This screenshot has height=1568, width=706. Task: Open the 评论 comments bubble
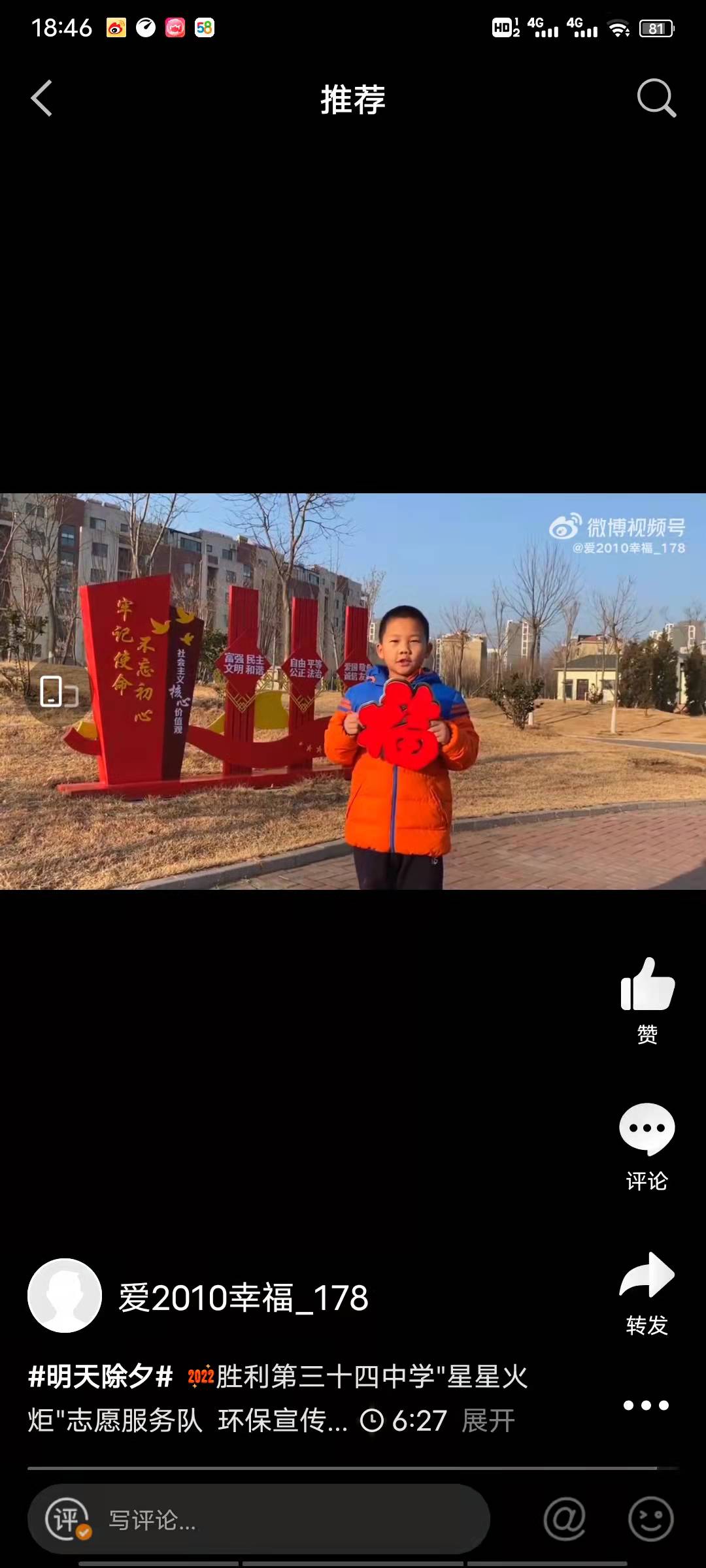(647, 1147)
